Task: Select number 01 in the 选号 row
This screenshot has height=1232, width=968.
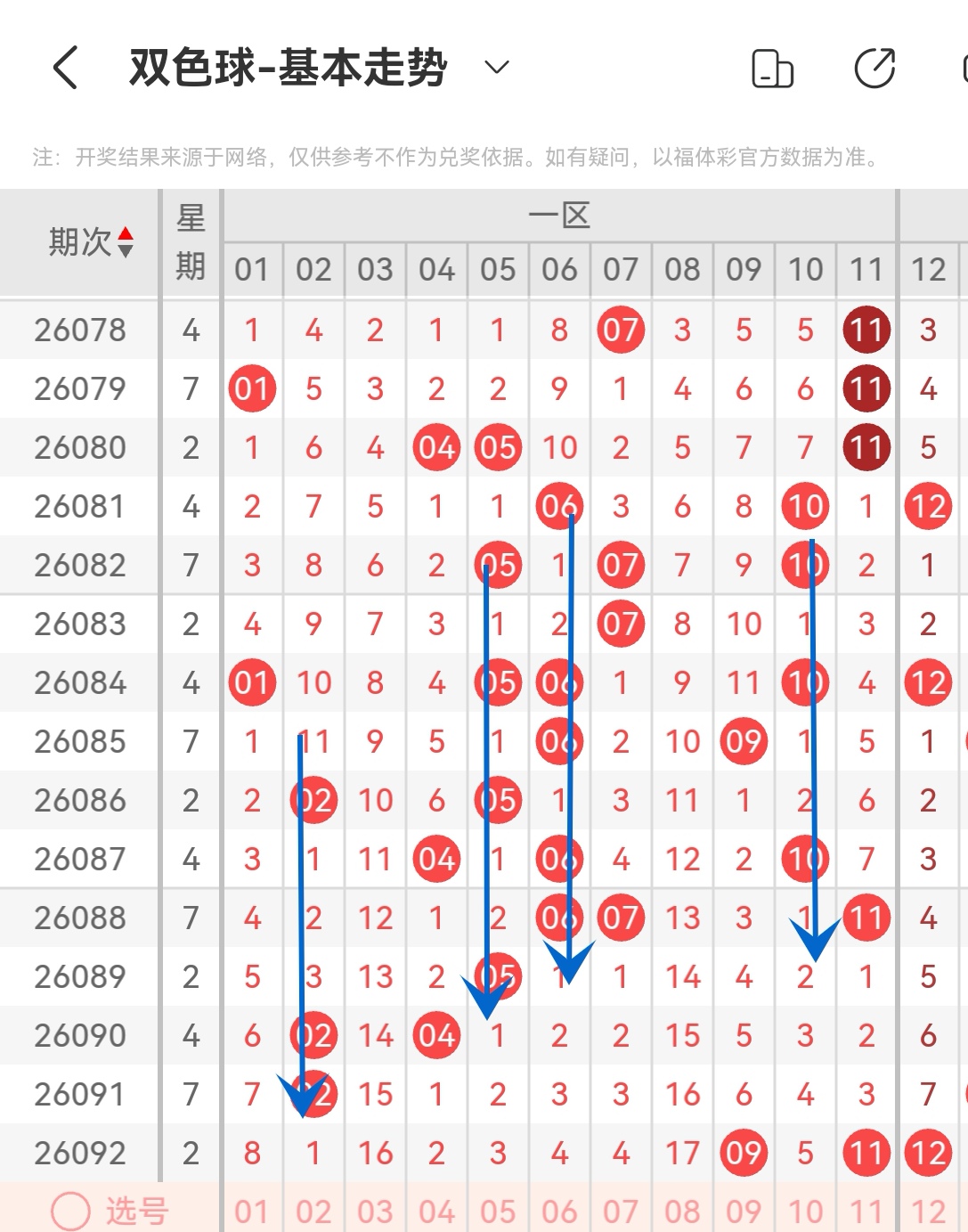Action: [x=252, y=1211]
